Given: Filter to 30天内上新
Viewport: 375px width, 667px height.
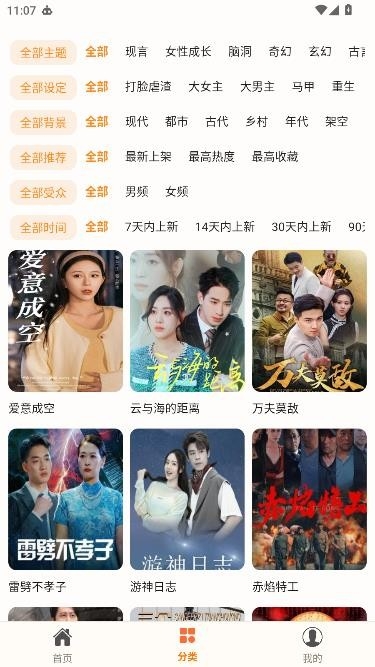Looking at the screenshot, I should pos(301,227).
